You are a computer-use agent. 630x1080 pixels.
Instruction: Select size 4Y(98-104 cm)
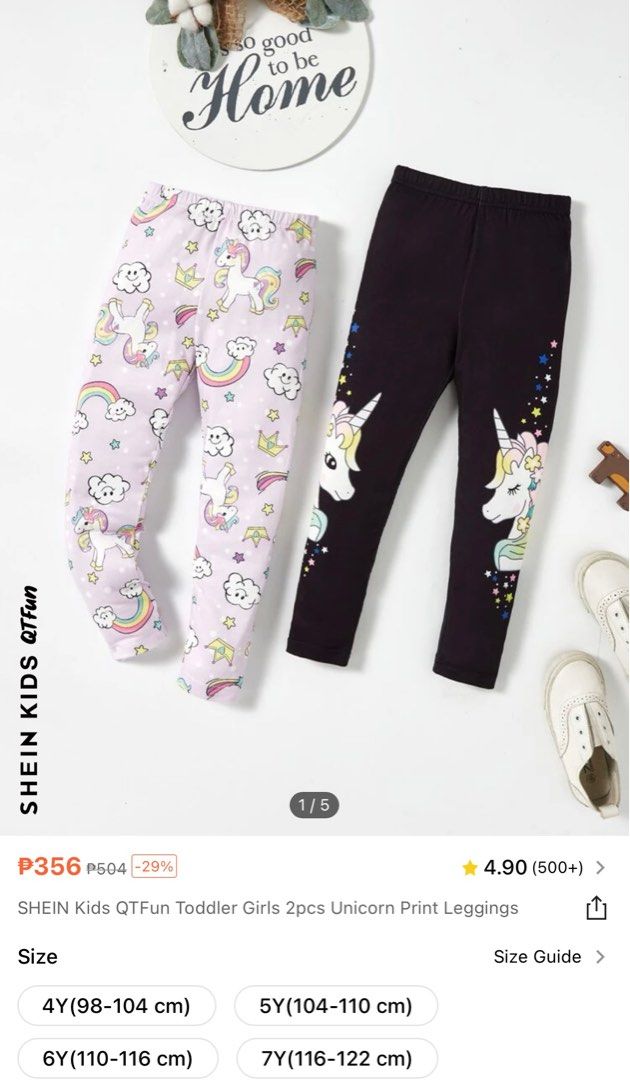click(117, 1006)
